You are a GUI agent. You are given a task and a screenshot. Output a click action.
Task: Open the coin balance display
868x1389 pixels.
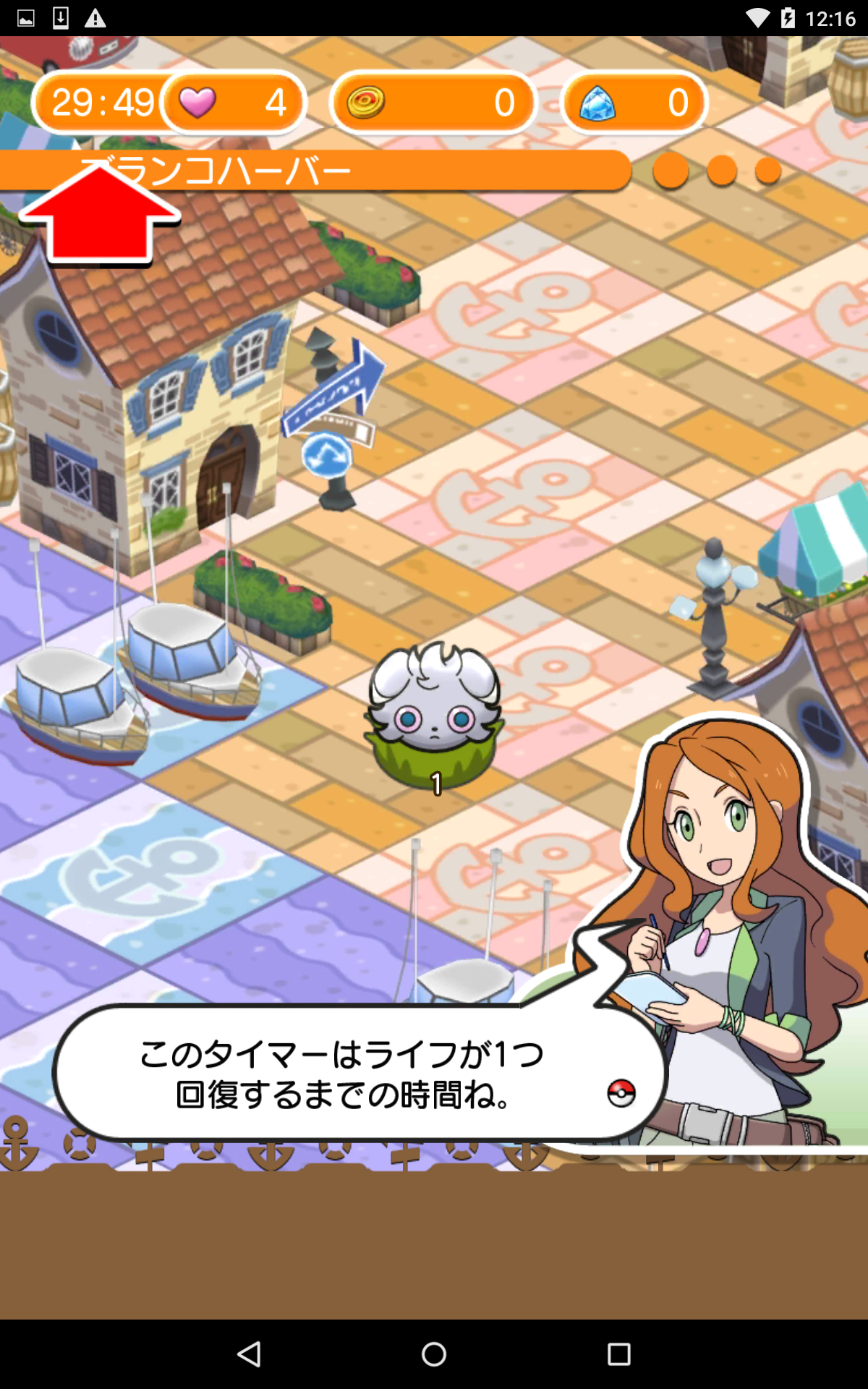click(x=433, y=103)
